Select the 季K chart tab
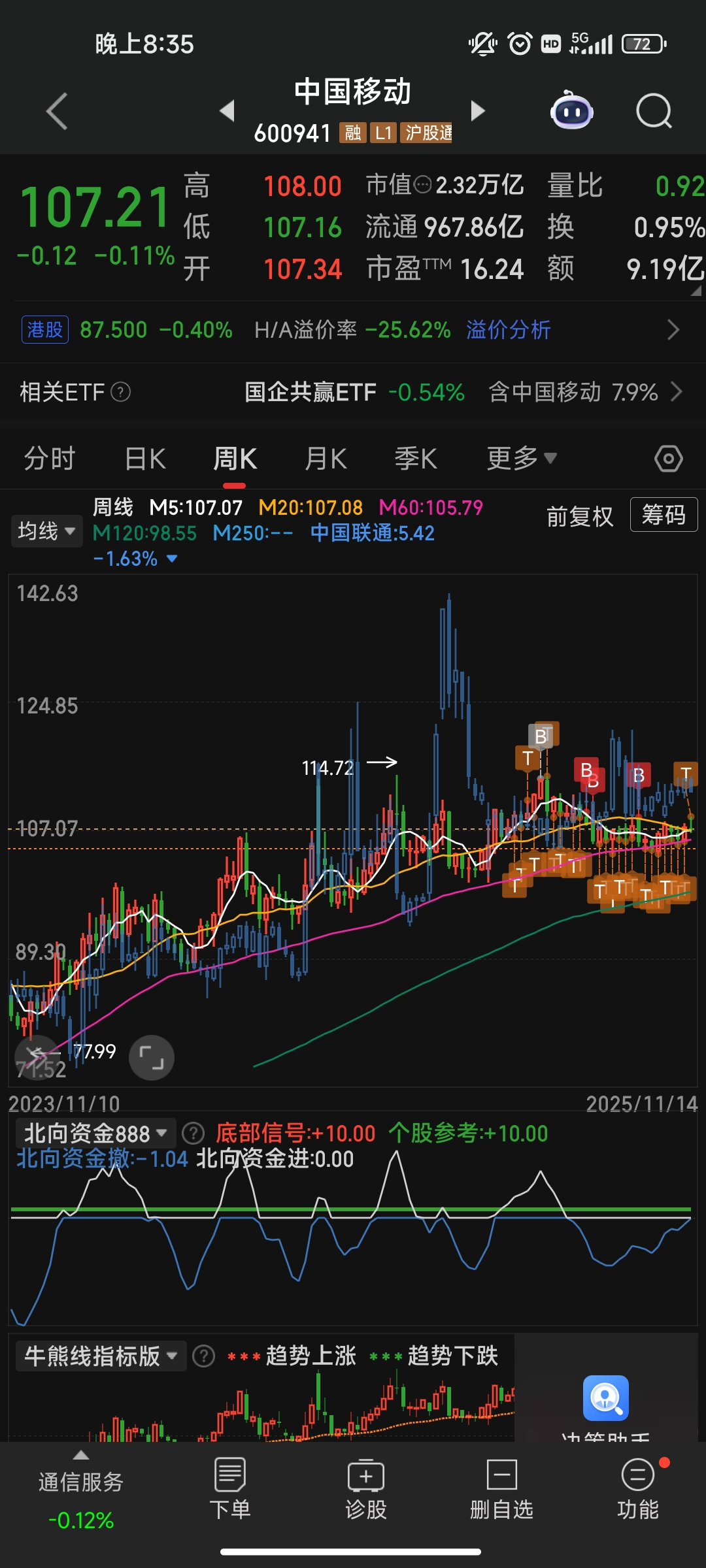 point(416,459)
